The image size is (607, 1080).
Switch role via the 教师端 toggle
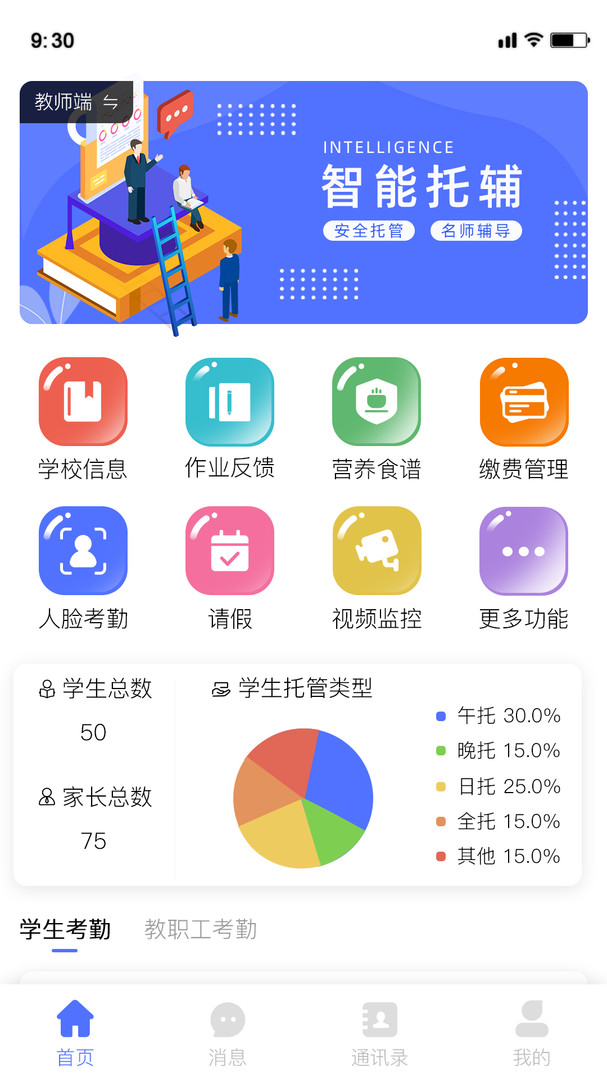(x=76, y=102)
